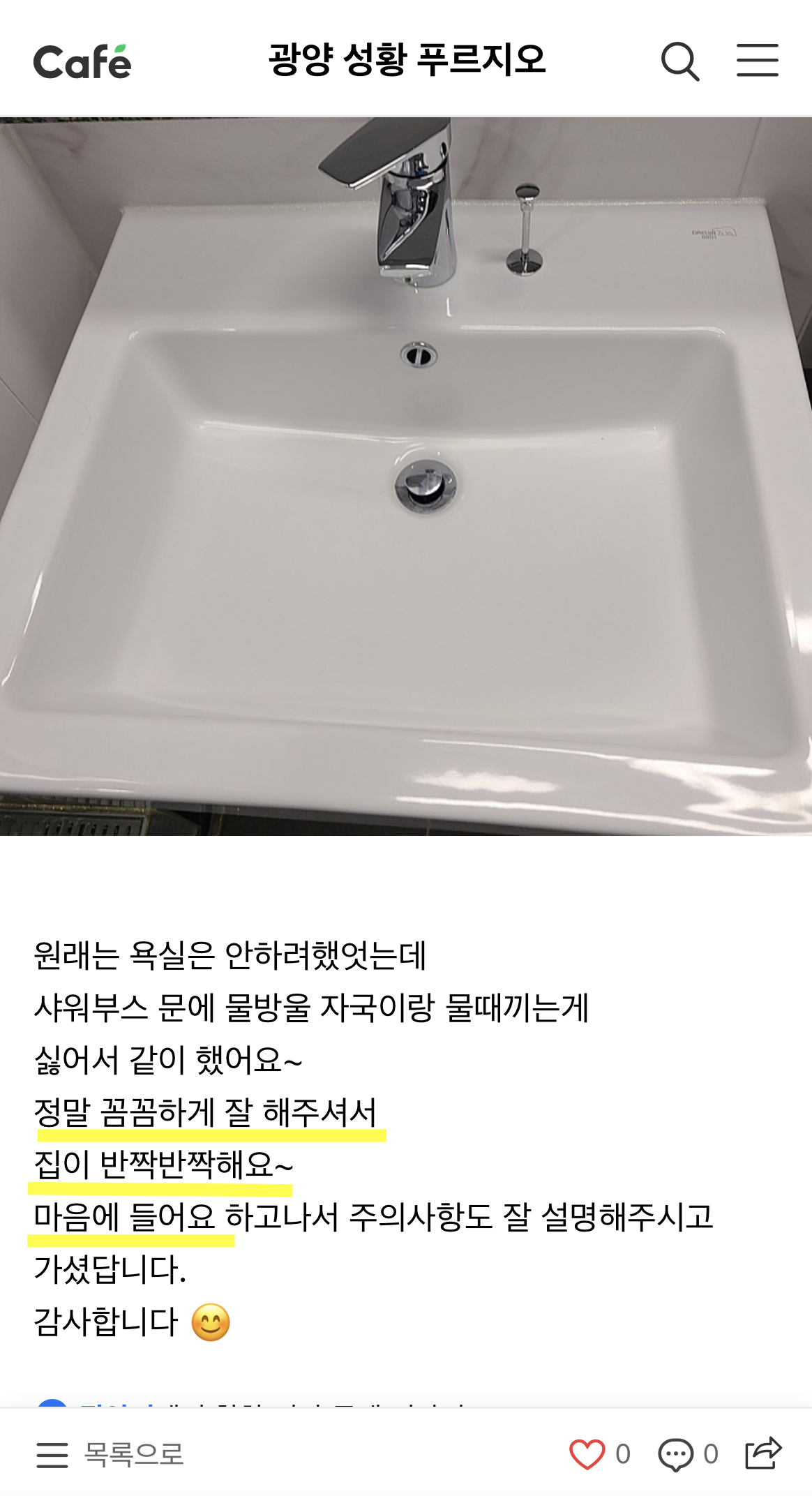
Task: Open the search magnifier icon
Action: click(680, 61)
